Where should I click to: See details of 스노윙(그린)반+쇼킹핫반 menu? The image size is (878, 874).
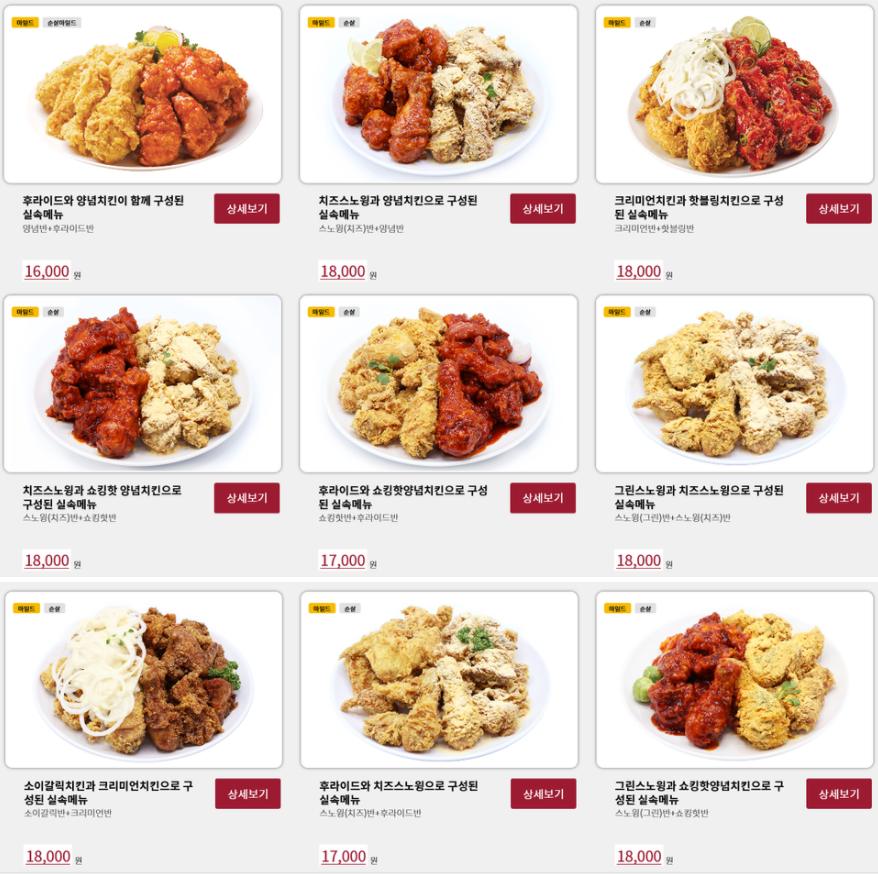click(839, 793)
